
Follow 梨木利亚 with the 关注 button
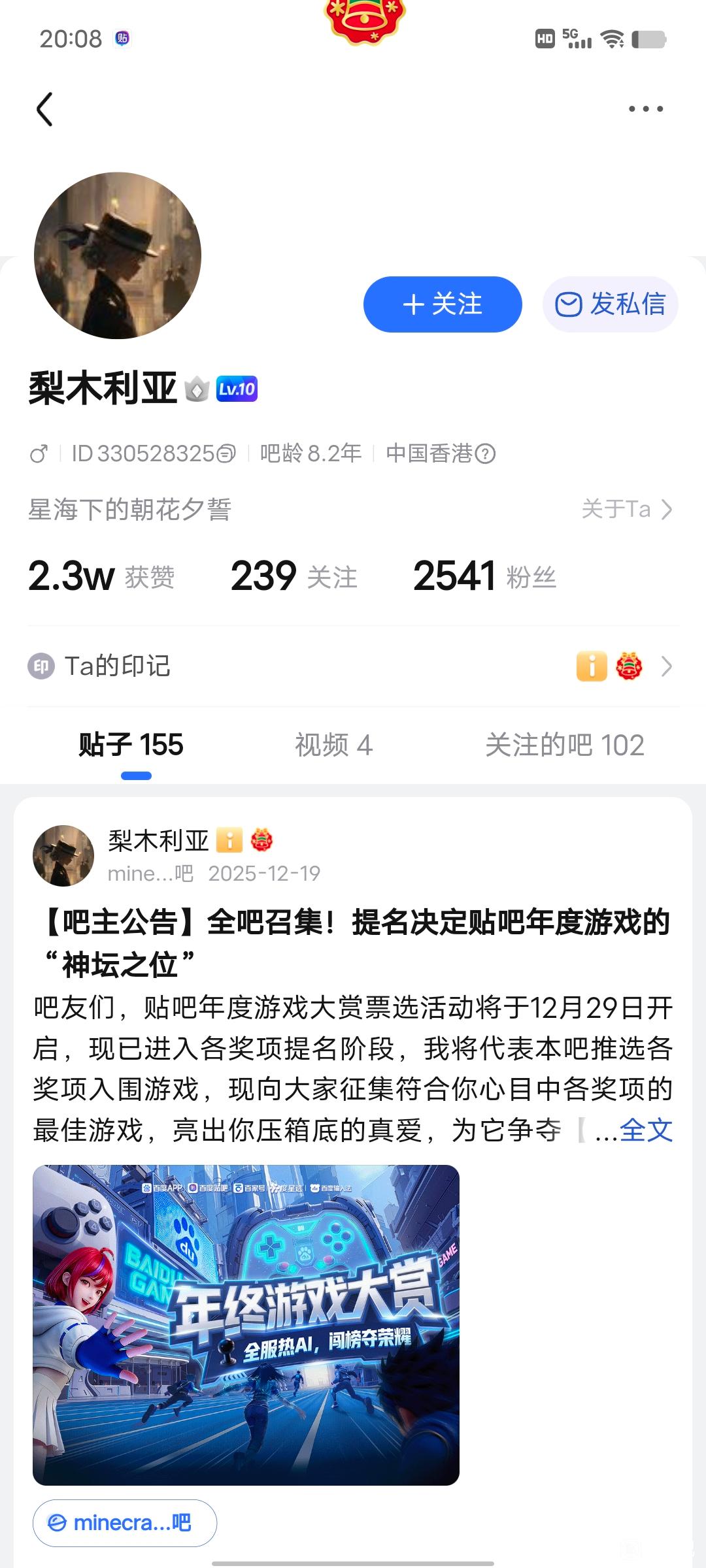[443, 304]
